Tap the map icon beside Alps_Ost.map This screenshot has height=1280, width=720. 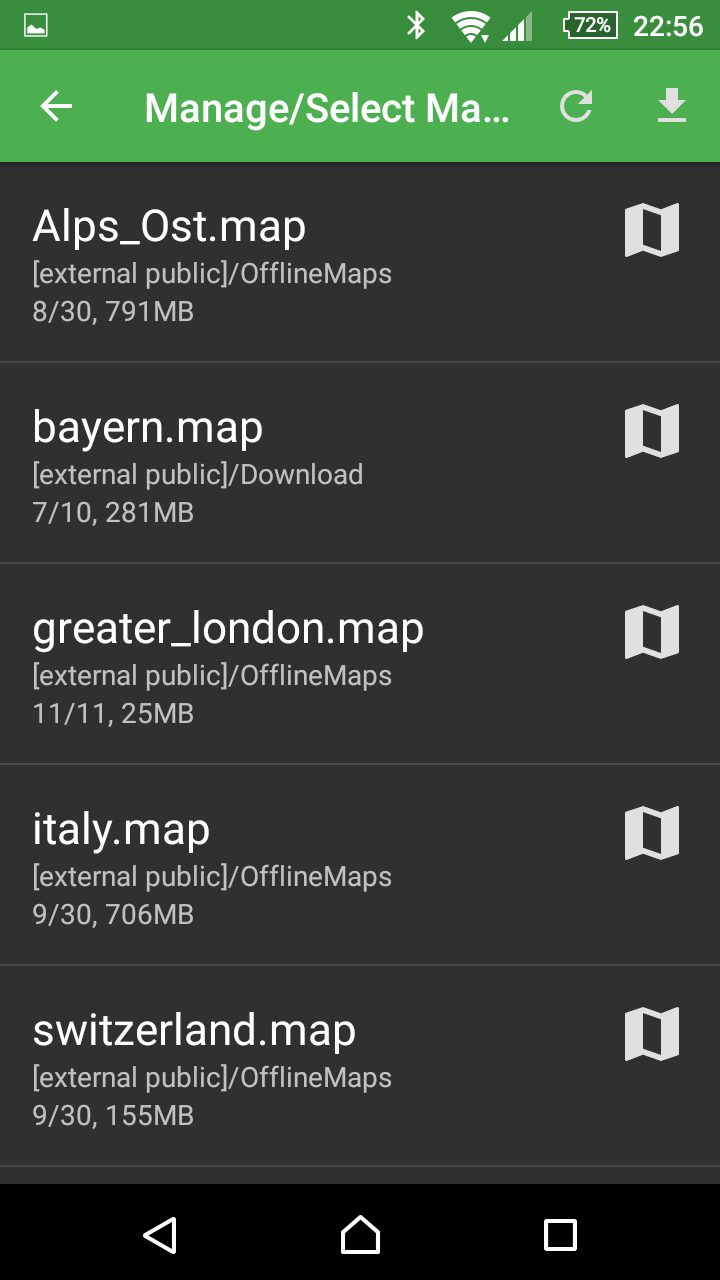[652, 230]
